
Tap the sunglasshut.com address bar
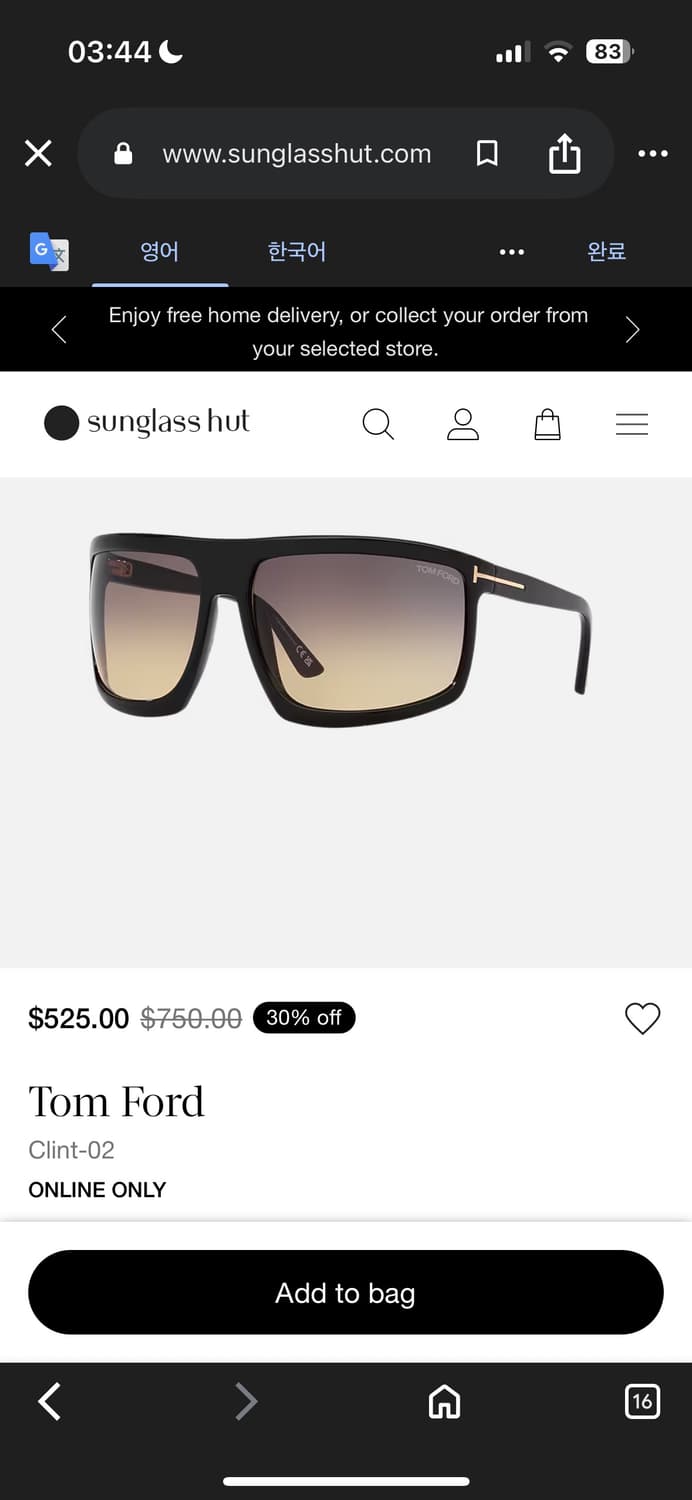click(296, 154)
